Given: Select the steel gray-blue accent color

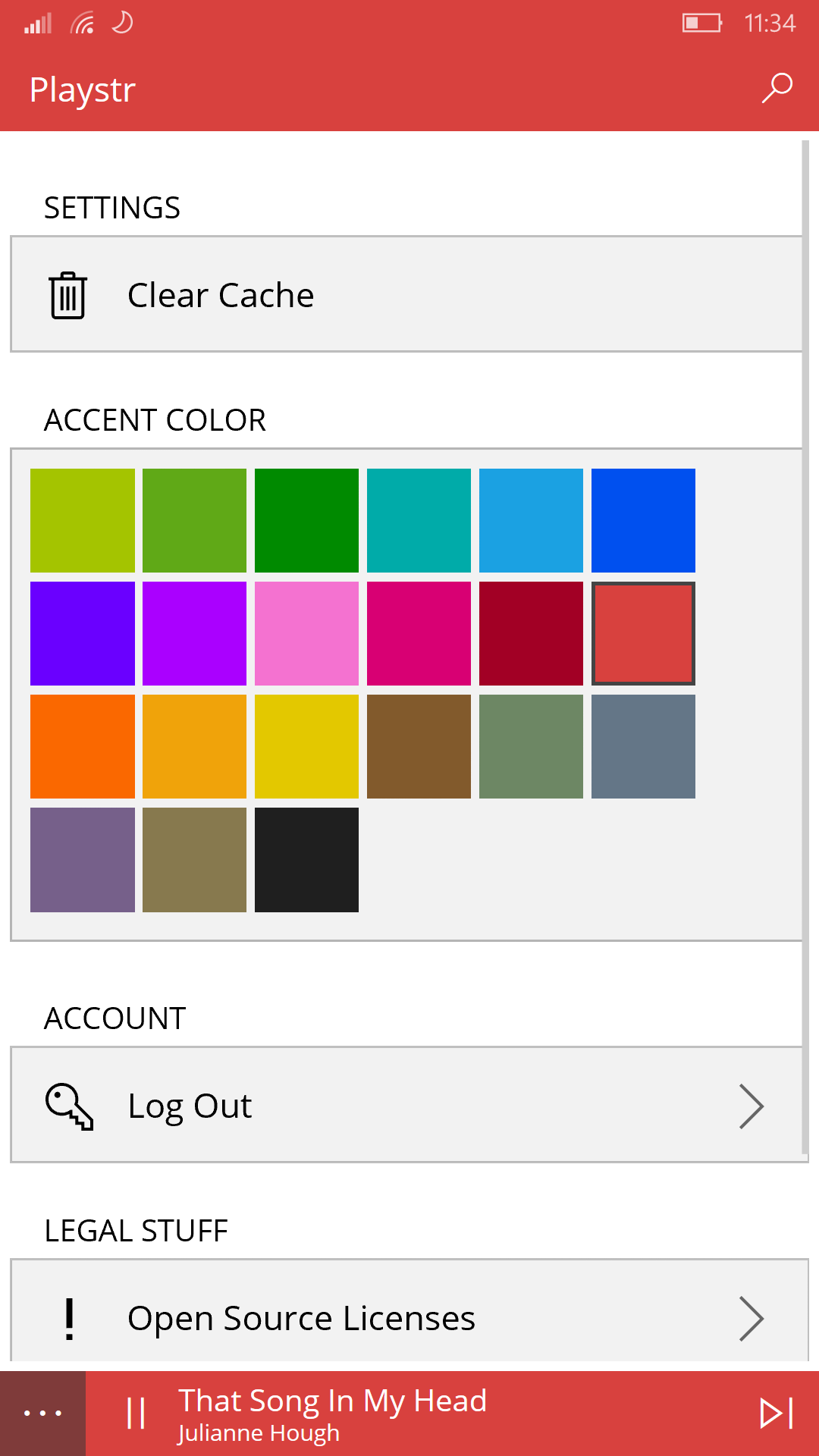Looking at the screenshot, I should pos(643,746).
